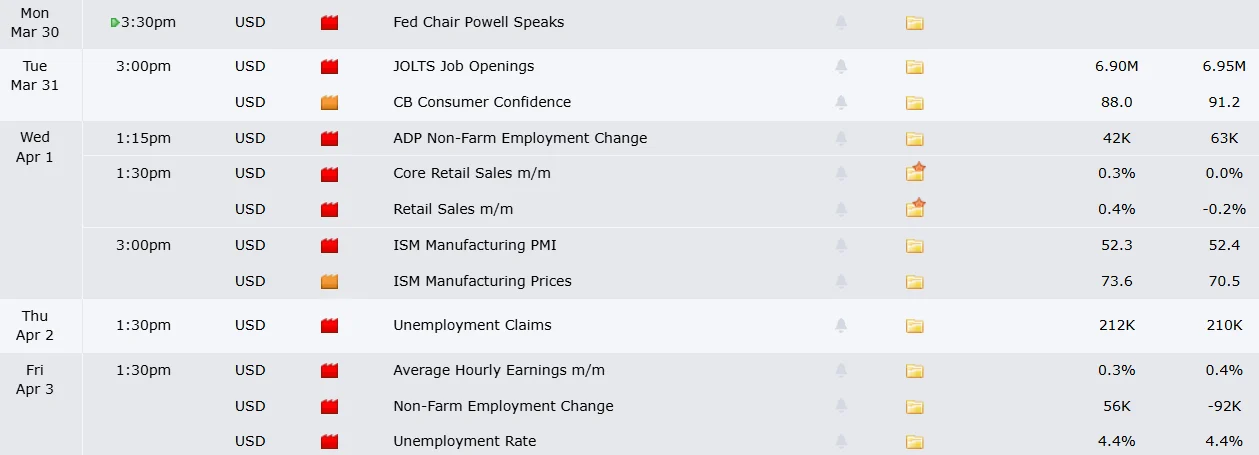Open JOLTS Job Openings detail folder
This screenshot has height=455, width=1259.
(914, 66)
